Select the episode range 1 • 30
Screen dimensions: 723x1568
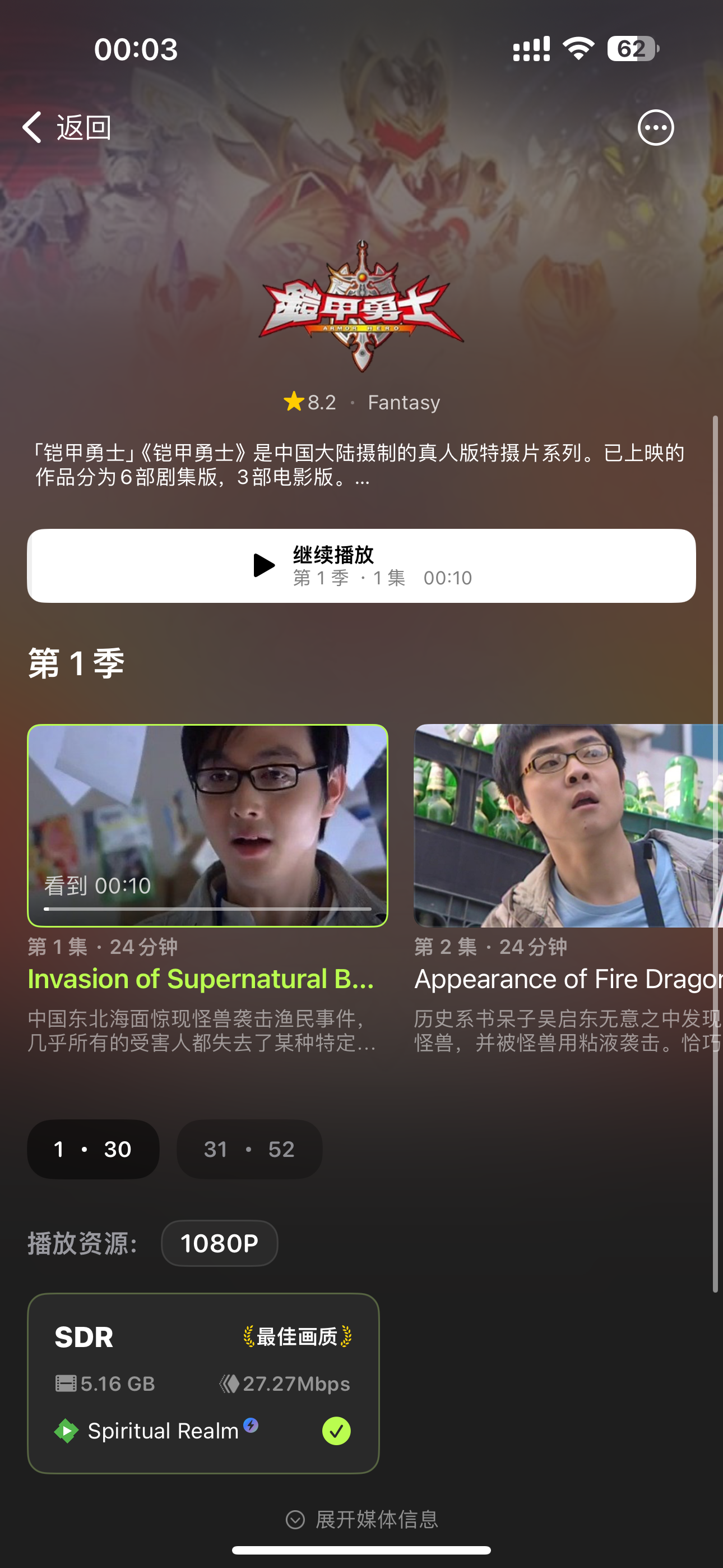tap(93, 1149)
